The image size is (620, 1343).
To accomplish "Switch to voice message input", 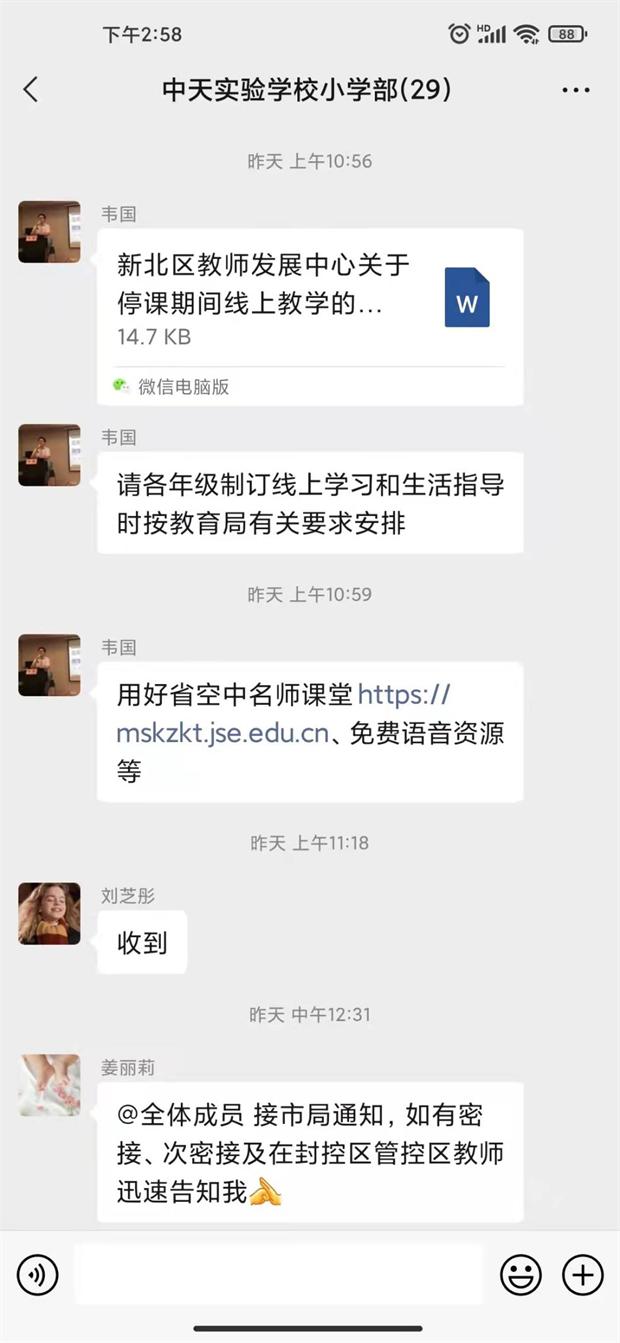I will [38, 1275].
